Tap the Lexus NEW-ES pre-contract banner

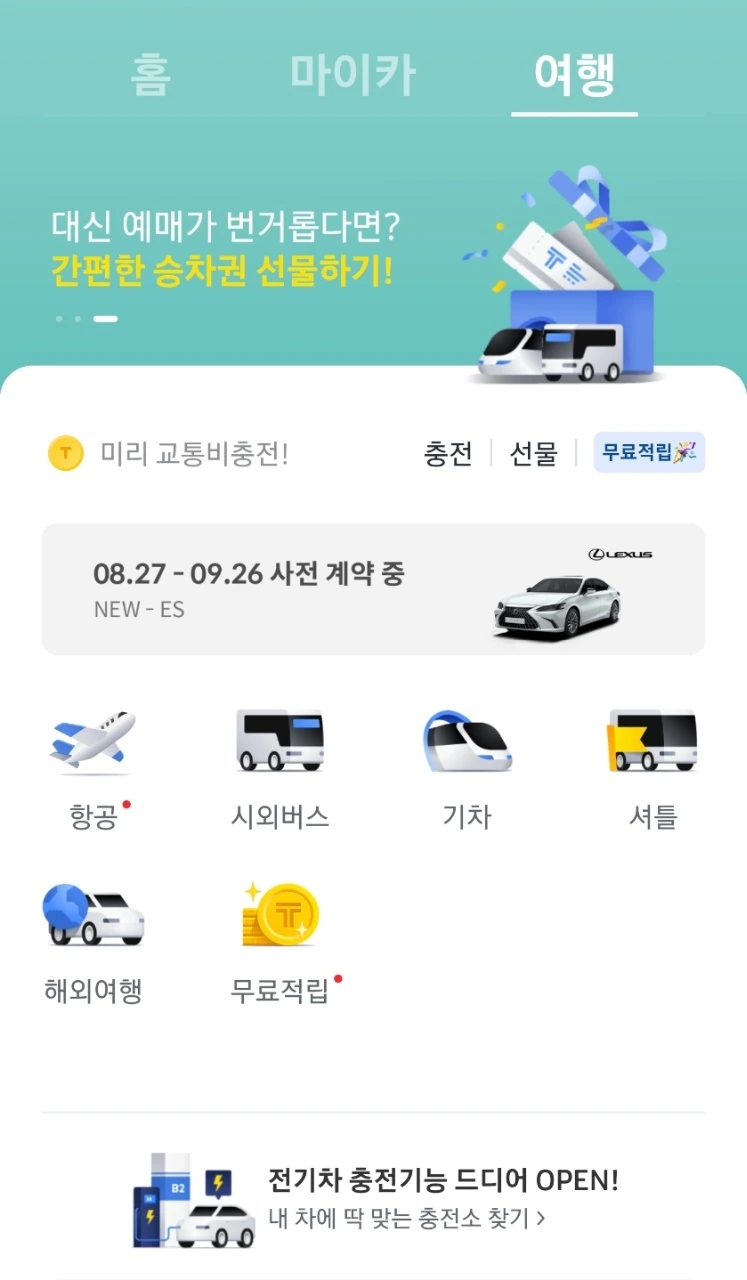(373, 588)
